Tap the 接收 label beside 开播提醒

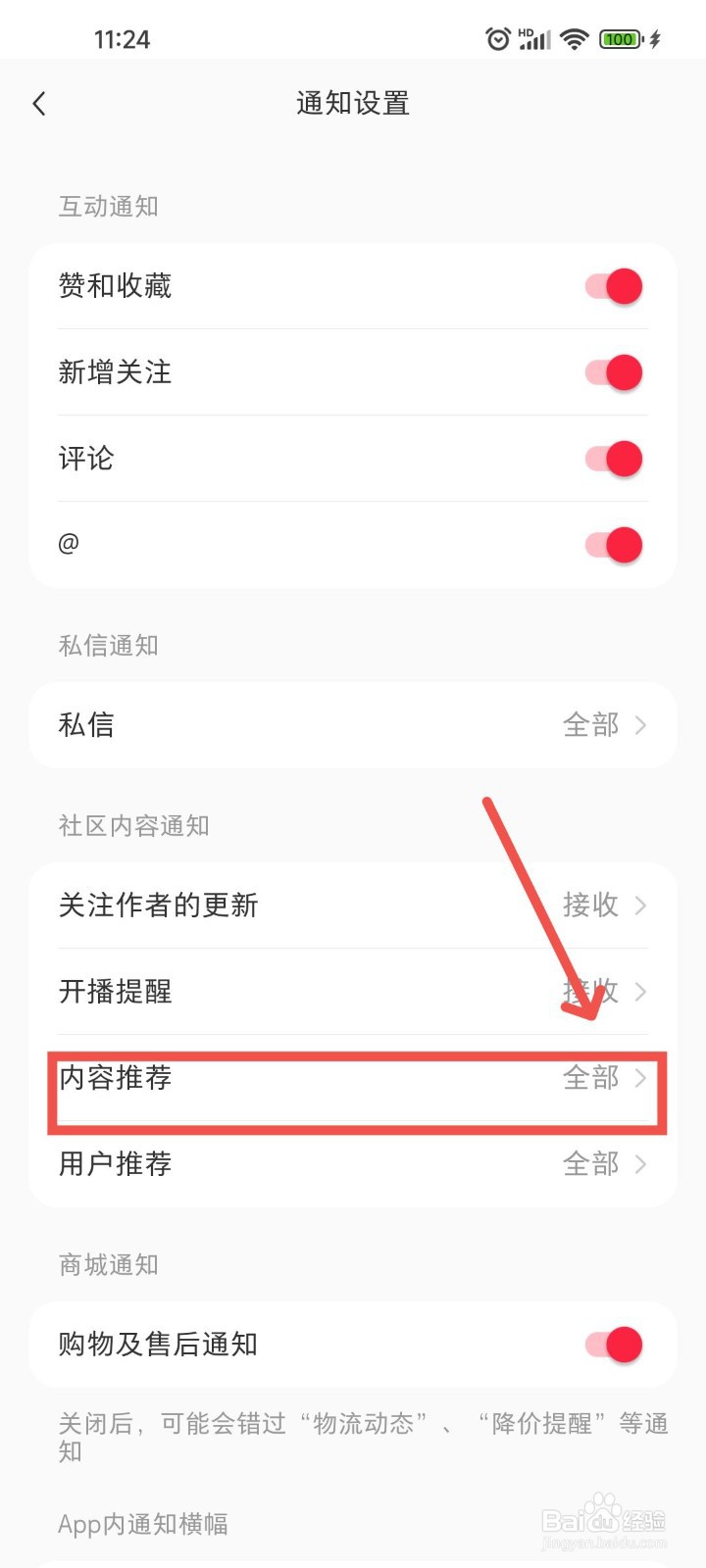click(590, 992)
